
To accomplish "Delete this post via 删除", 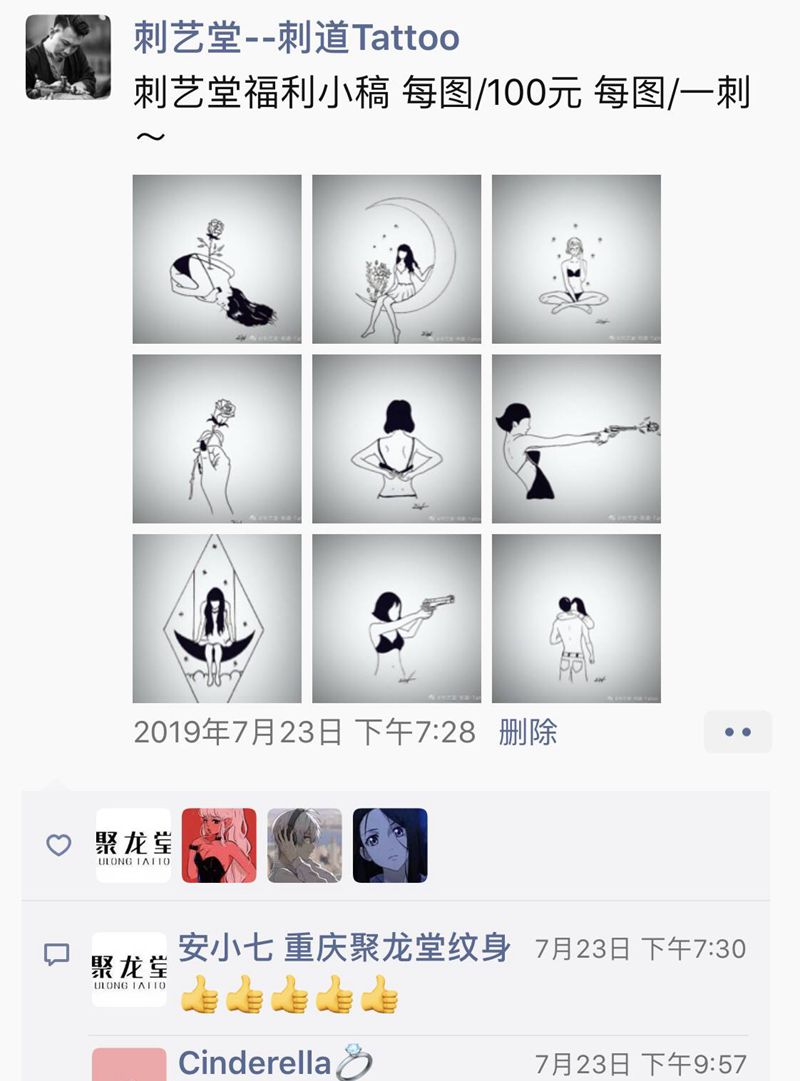I will tap(528, 732).
